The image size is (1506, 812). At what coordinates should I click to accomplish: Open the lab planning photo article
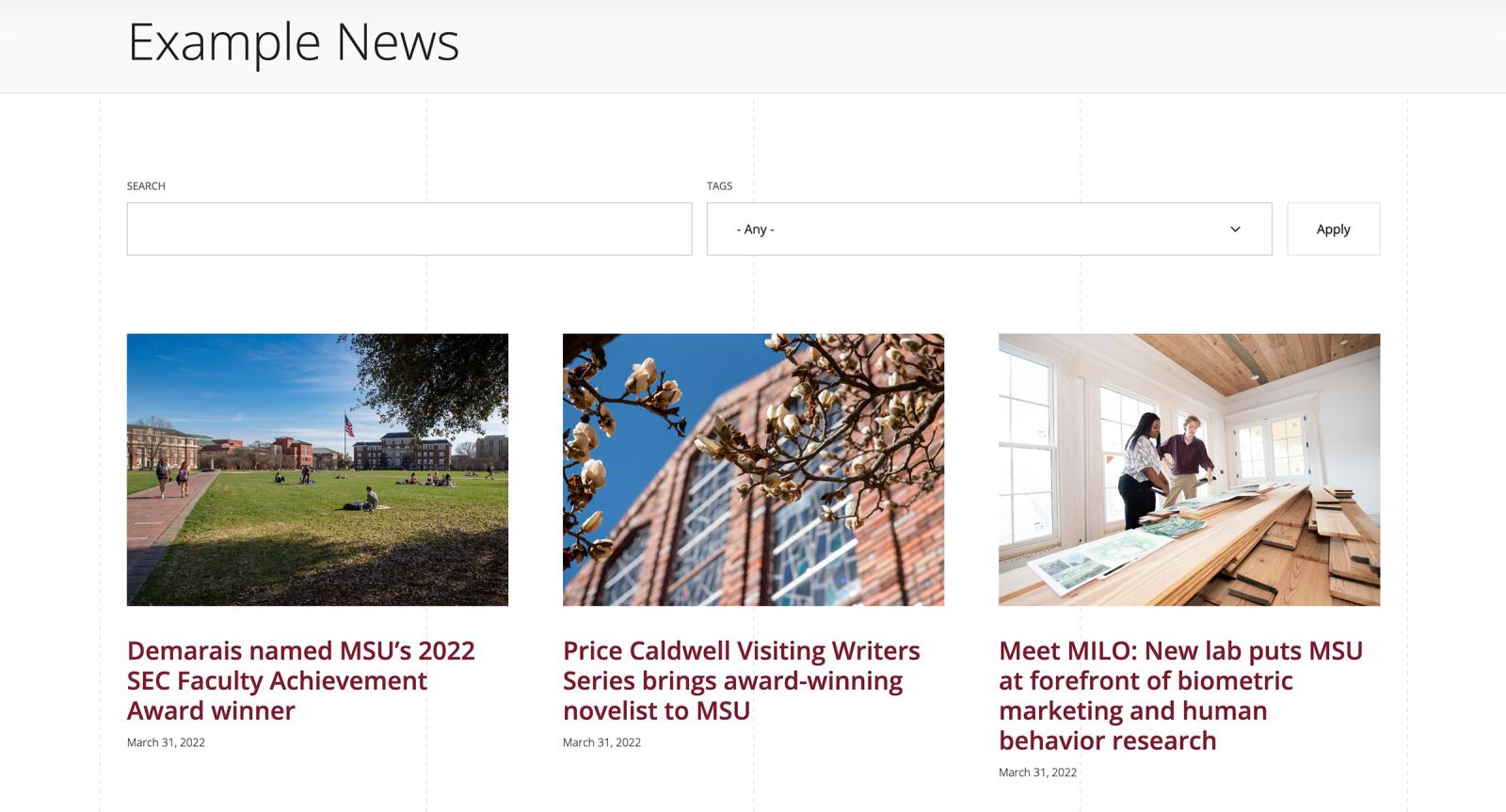click(x=1189, y=470)
